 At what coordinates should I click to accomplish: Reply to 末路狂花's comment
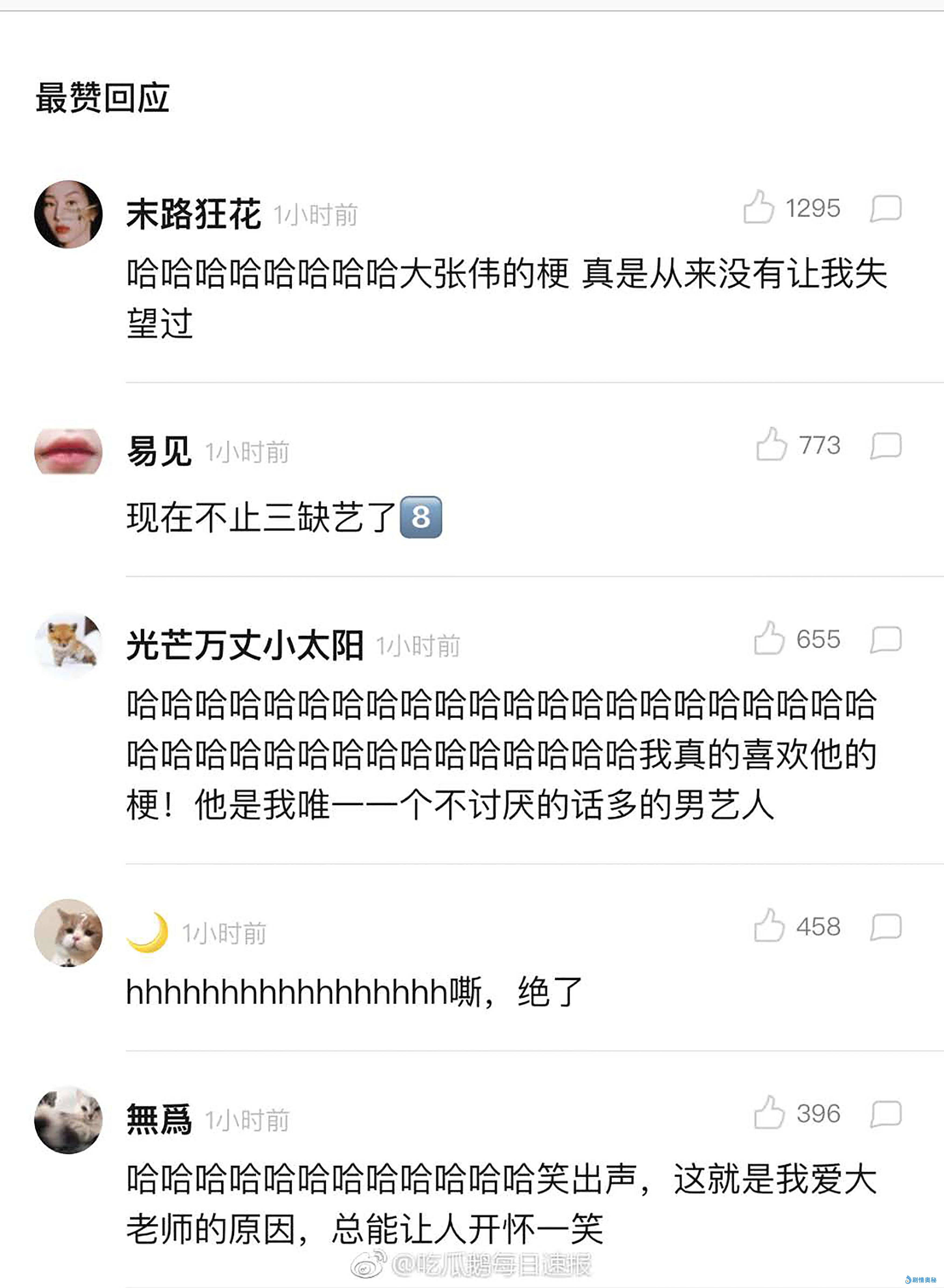886,209
